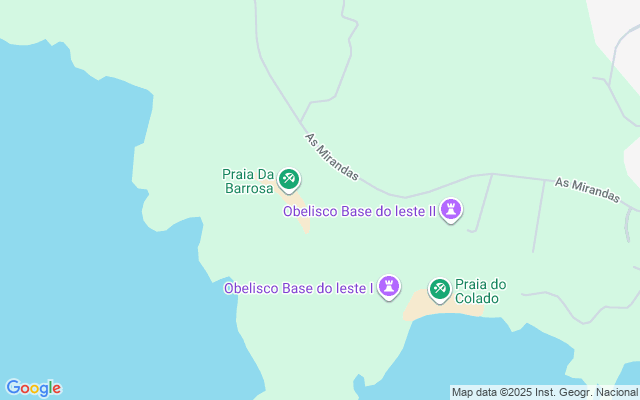The width and height of the screenshot is (640, 400).
Task: Open the Praia Da Barrosa beach marker
Action: coord(289,179)
